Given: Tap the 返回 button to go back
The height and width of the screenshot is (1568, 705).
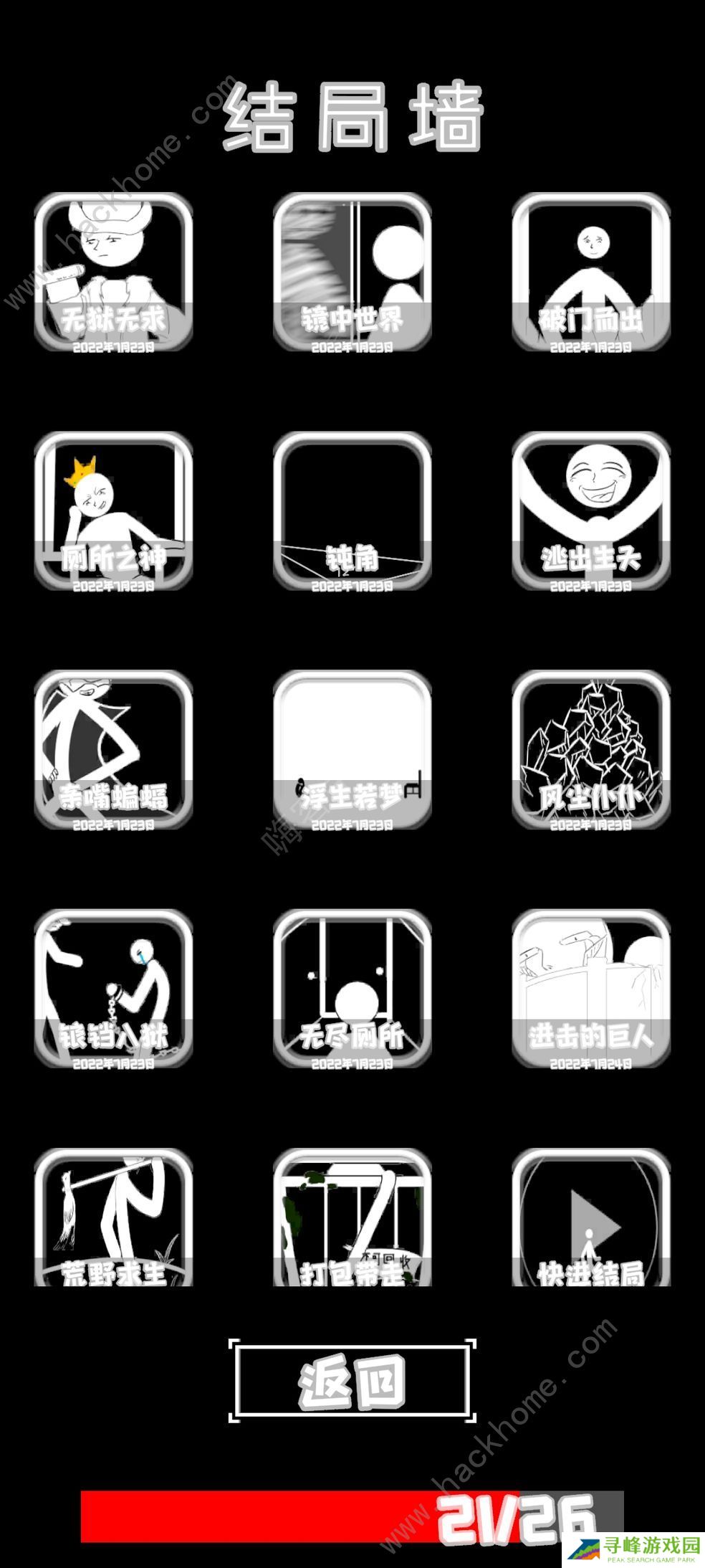Looking at the screenshot, I should pyautogui.click(x=352, y=1380).
